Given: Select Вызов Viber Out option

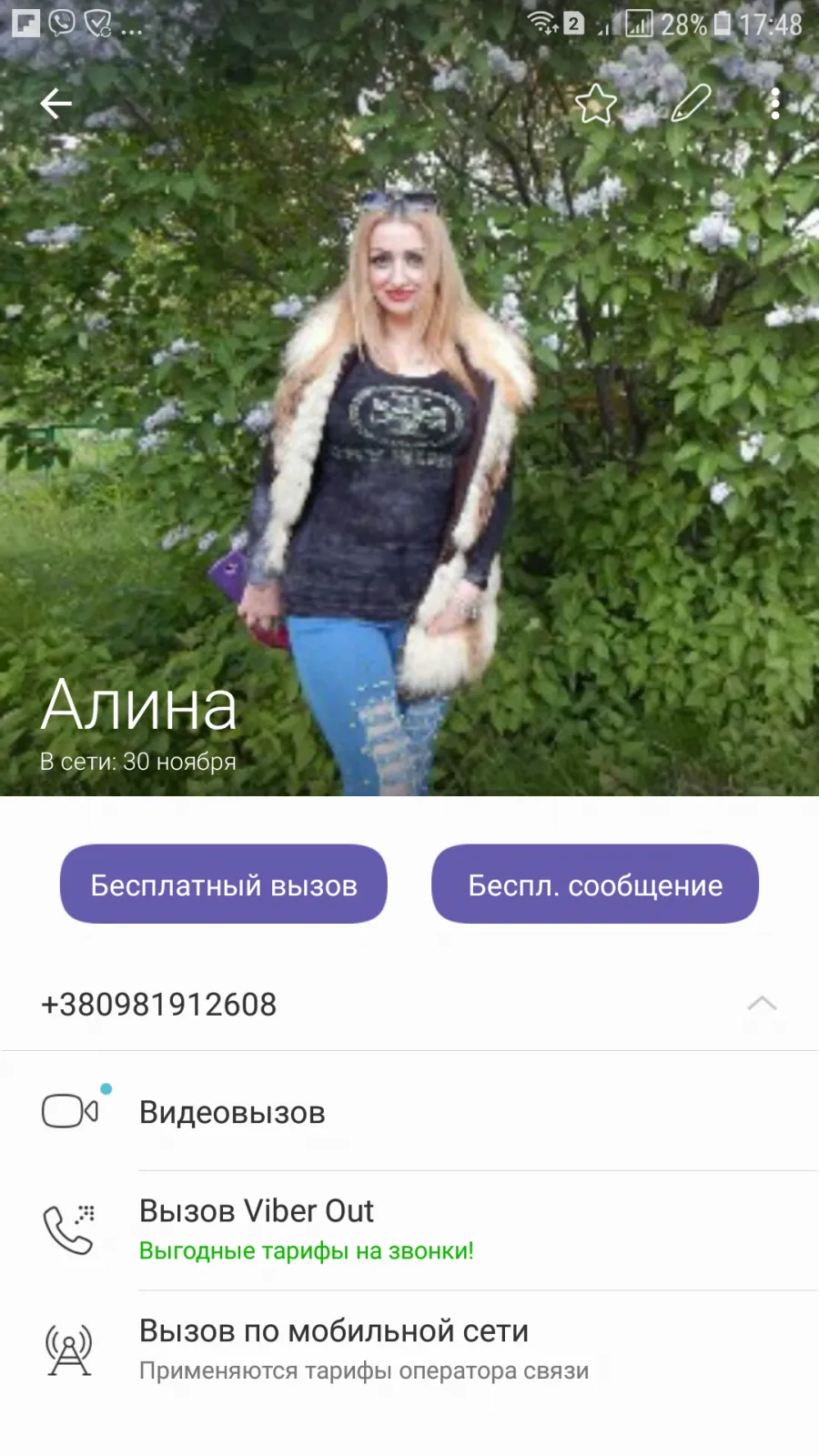Looking at the screenshot, I should pyautogui.click(x=409, y=1230).
